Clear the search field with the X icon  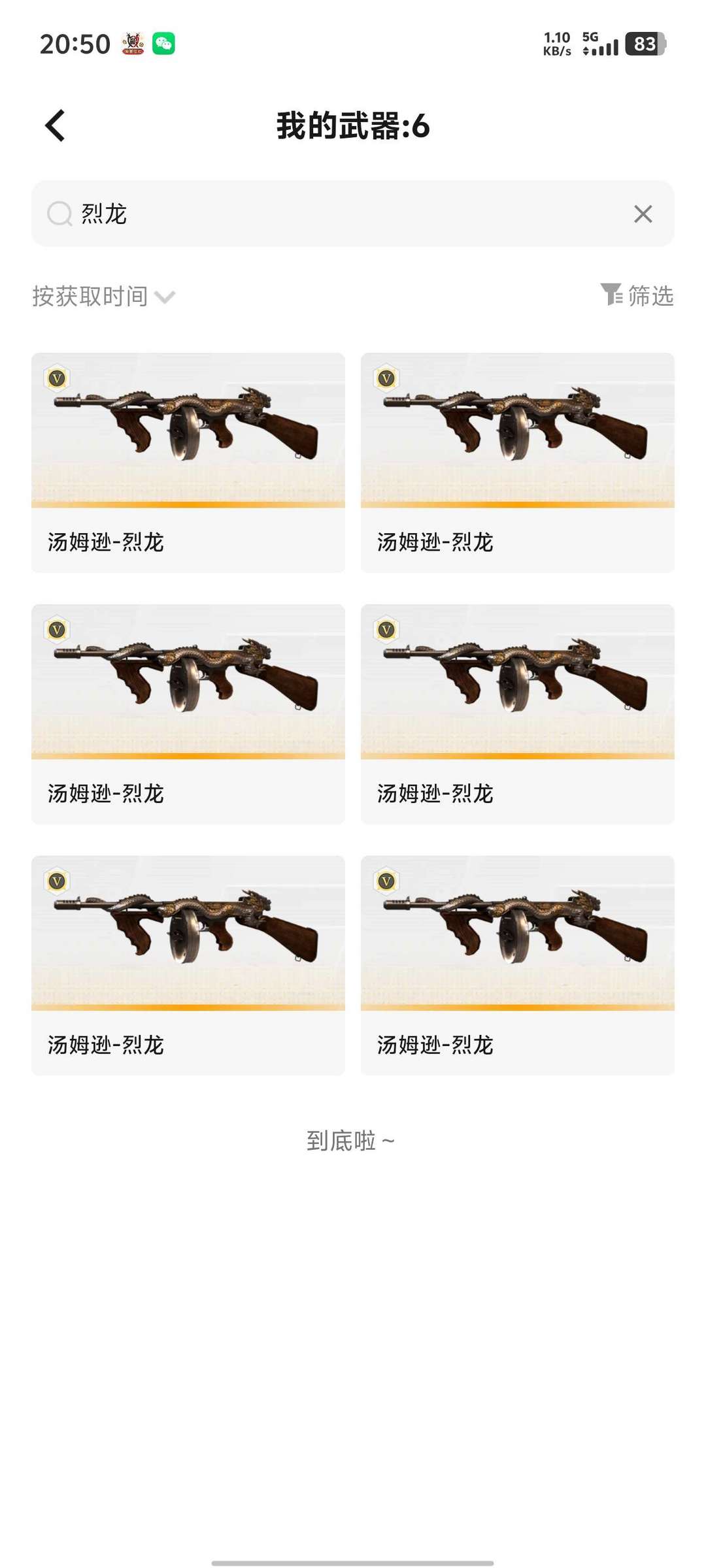point(644,213)
